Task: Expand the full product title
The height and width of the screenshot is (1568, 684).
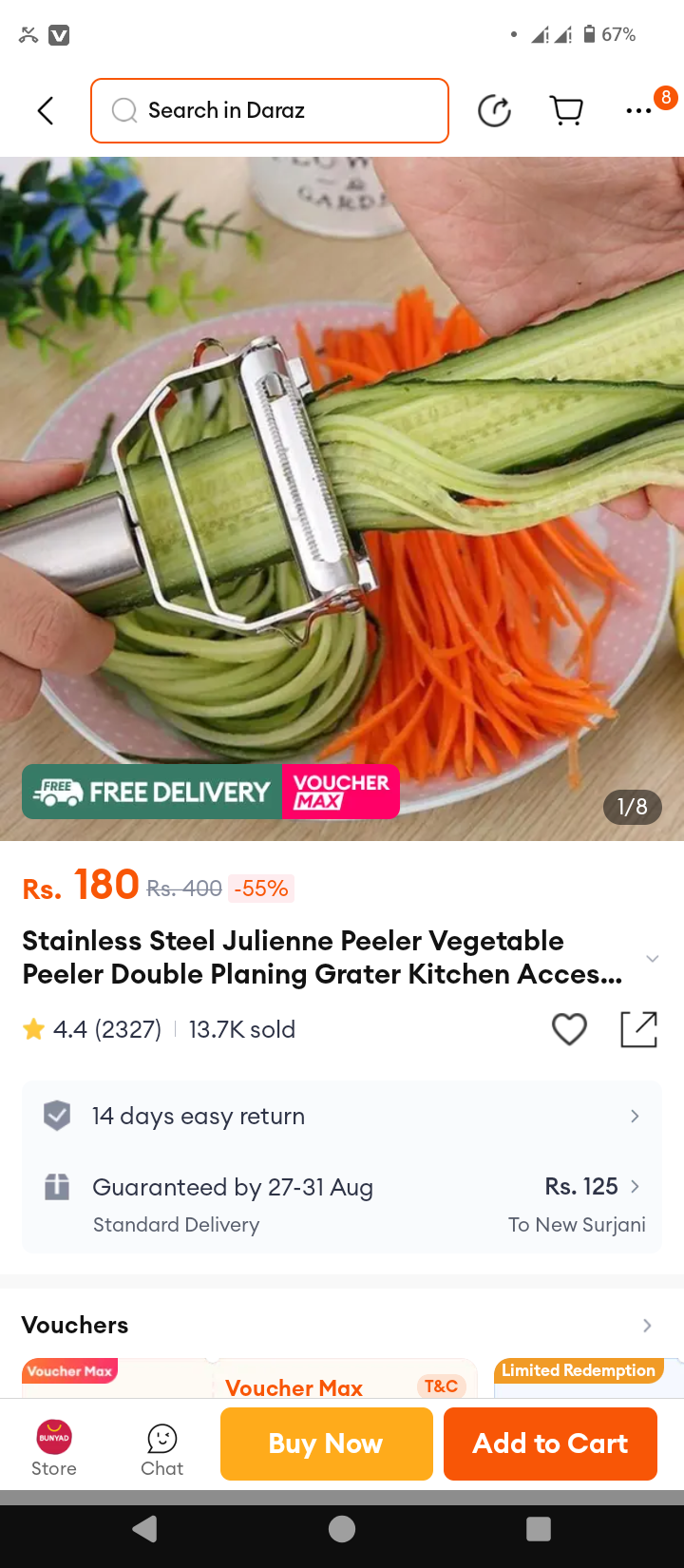Action: (652, 958)
